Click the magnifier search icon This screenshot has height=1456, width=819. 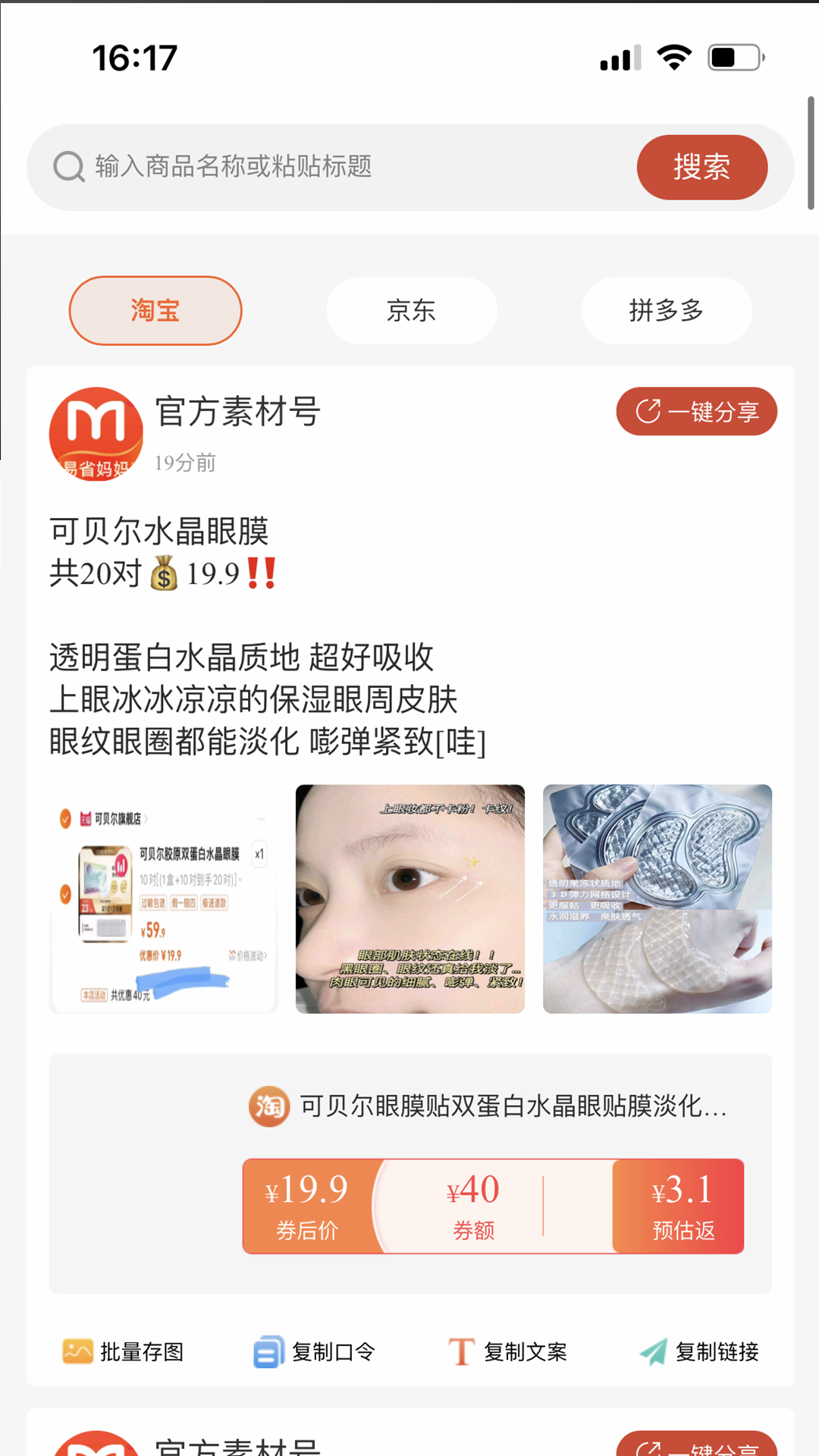pos(68,168)
